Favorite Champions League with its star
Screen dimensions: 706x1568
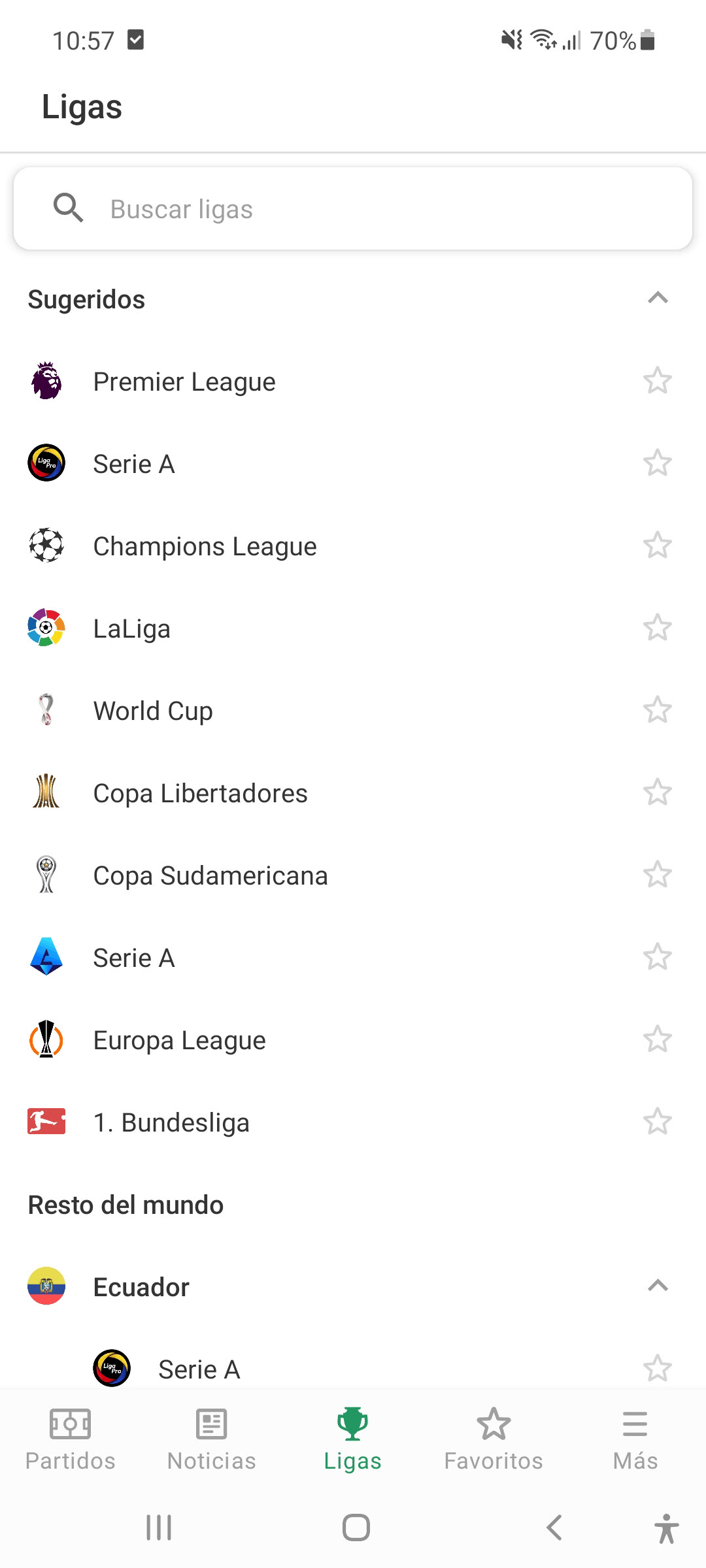click(x=657, y=546)
